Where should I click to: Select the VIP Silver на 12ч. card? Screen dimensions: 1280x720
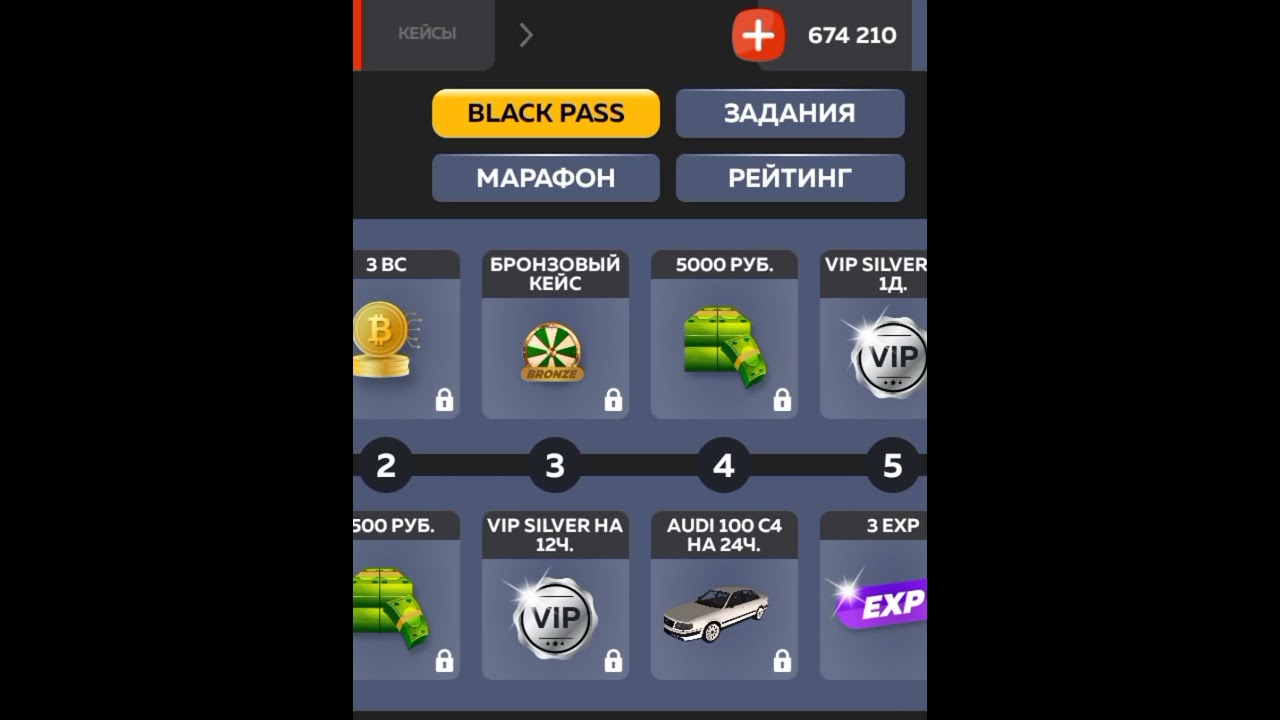(x=555, y=596)
